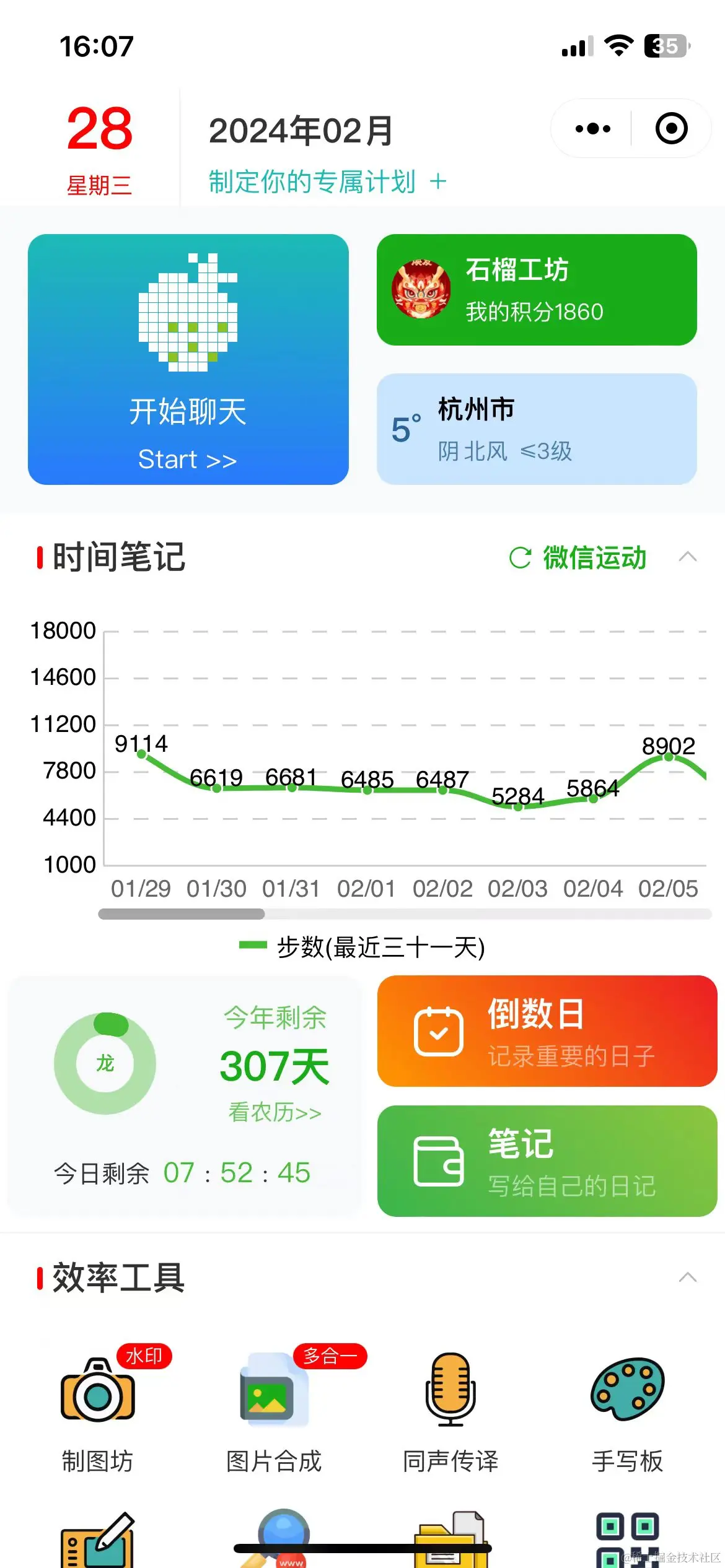Refresh 微信运动 step data
The image size is (725, 1568).
(x=578, y=557)
